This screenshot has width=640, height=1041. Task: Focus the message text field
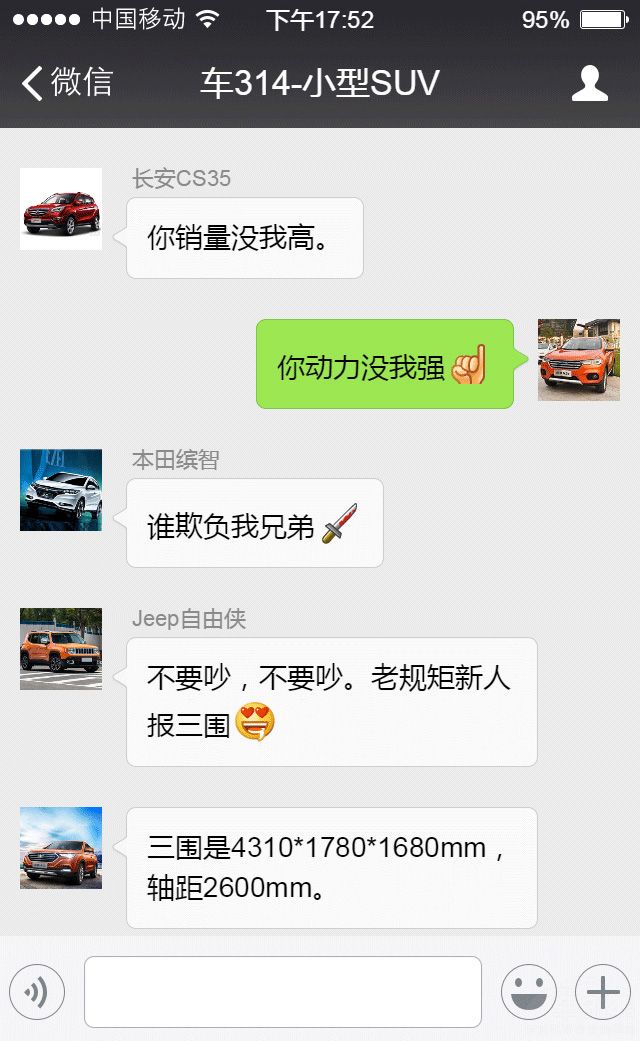point(283,992)
